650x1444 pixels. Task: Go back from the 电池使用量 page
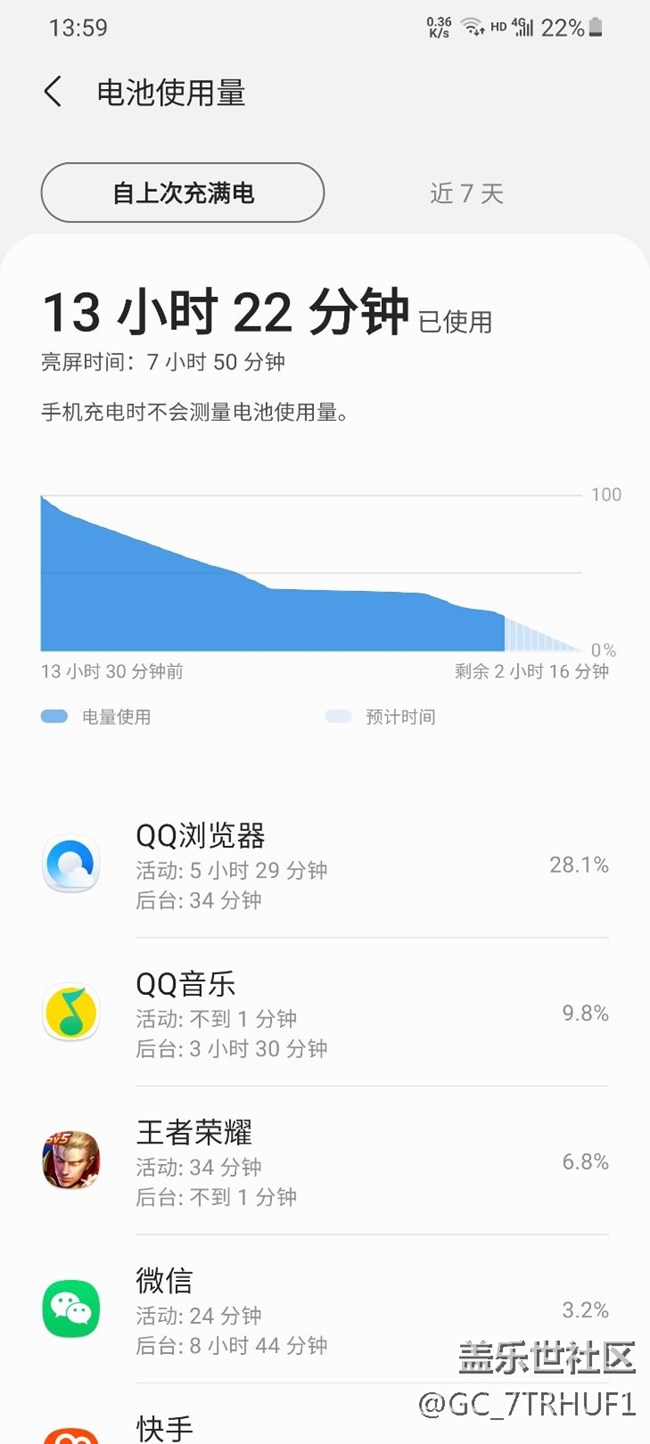(x=53, y=93)
